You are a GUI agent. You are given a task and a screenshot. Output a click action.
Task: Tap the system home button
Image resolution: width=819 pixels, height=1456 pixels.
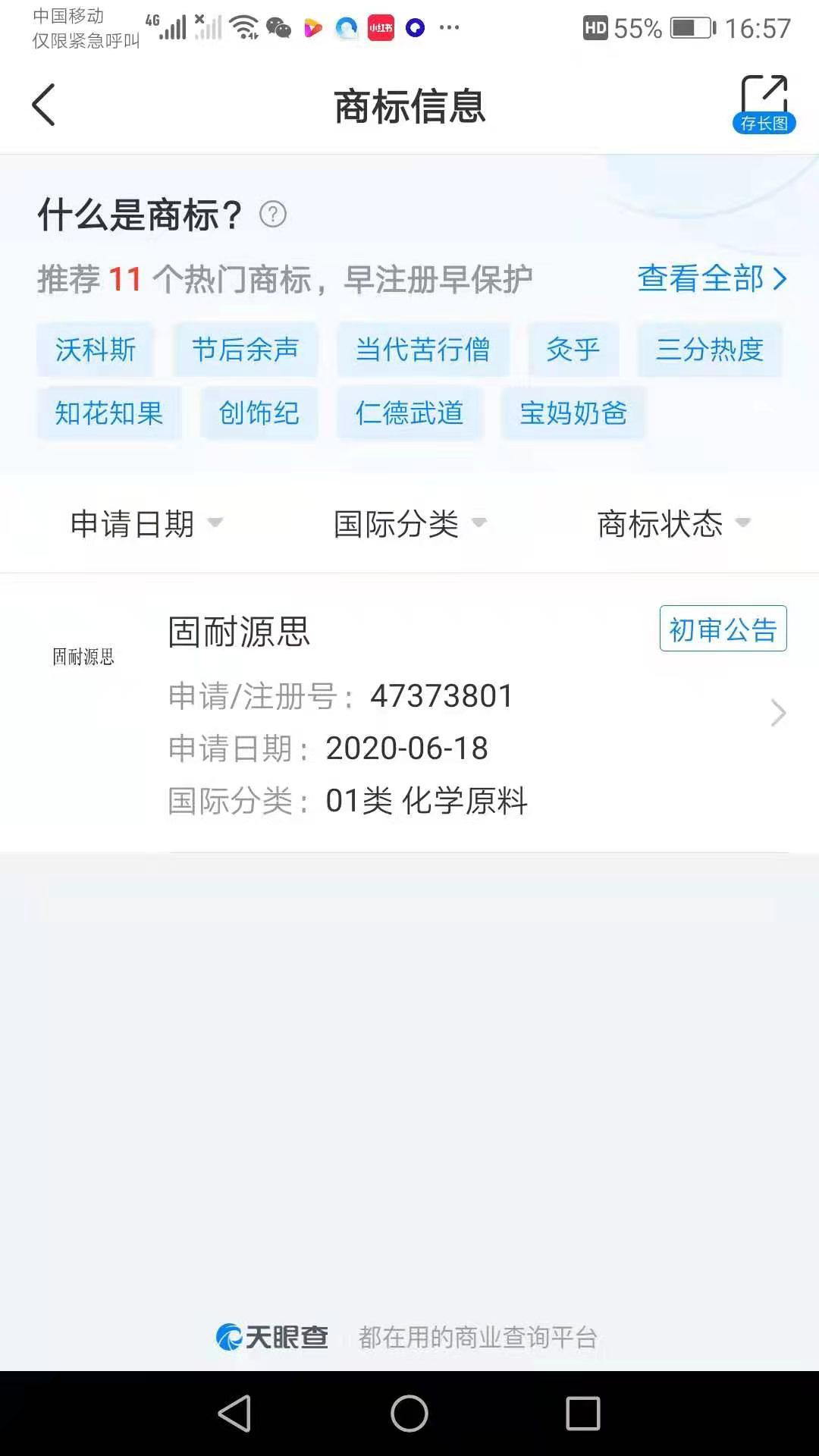coord(409,1414)
